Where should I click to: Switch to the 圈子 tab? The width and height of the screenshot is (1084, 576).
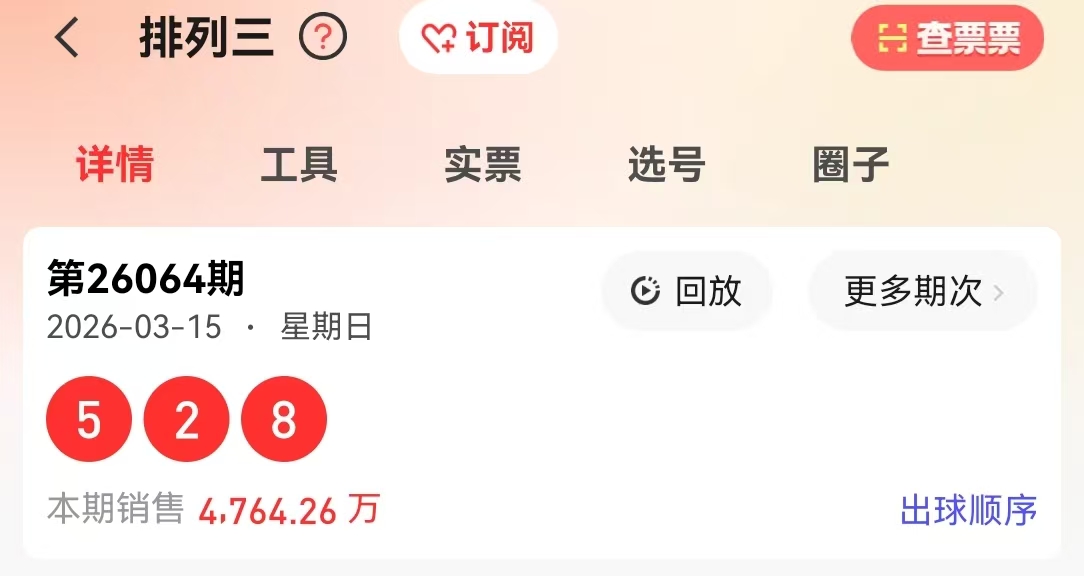point(851,165)
